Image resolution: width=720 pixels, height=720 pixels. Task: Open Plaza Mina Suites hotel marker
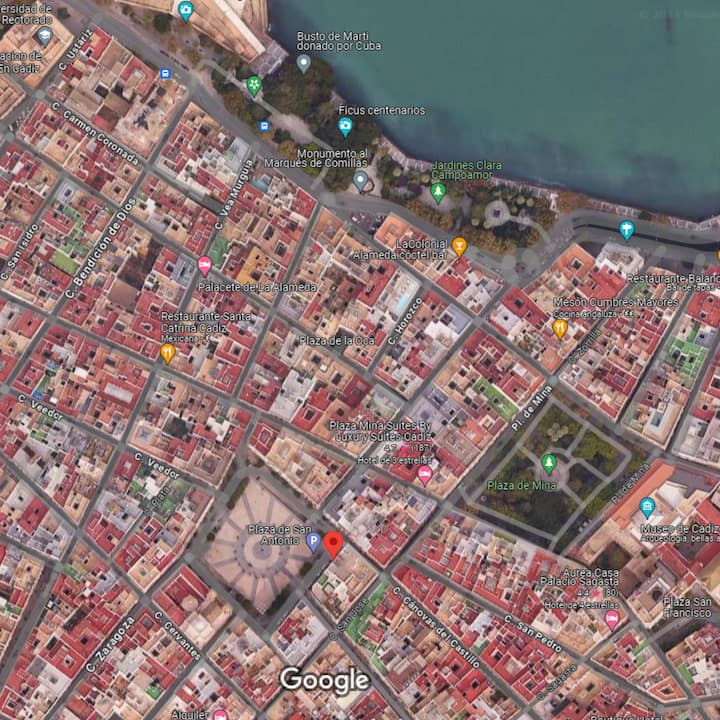click(x=424, y=473)
